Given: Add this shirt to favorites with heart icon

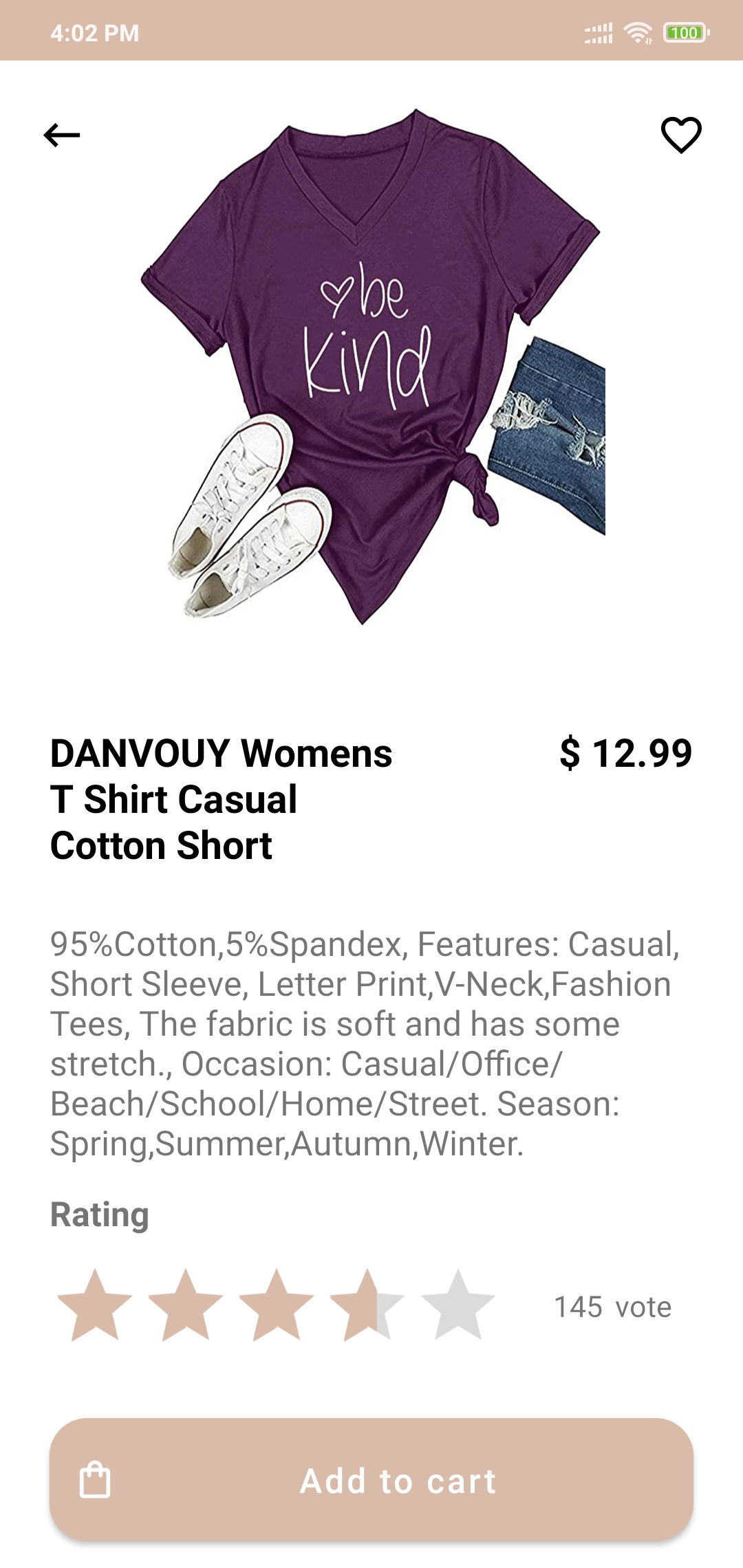Looking at the screenshot, I should pyautogui.click(x=681, y=135).
